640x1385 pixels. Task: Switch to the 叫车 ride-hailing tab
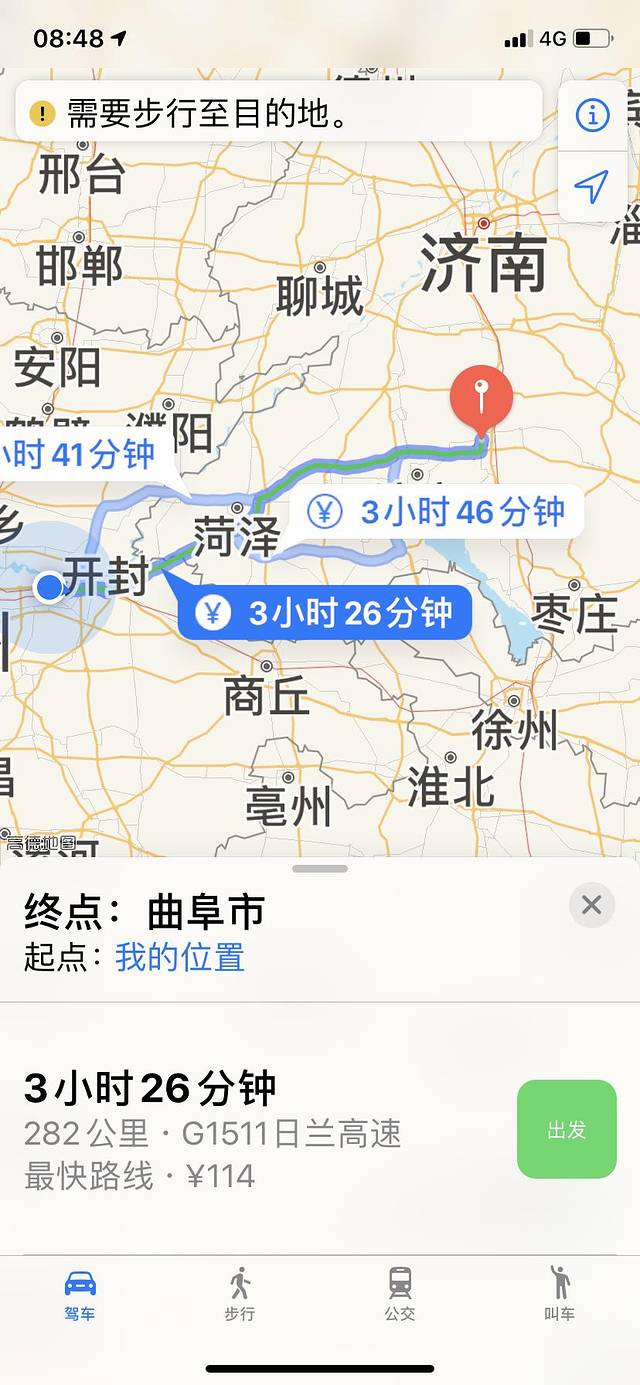tap(560, 1293)
